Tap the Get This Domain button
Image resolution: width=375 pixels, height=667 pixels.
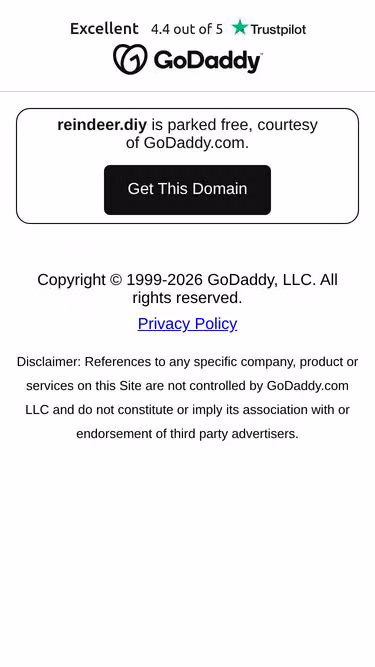(187, 190)
